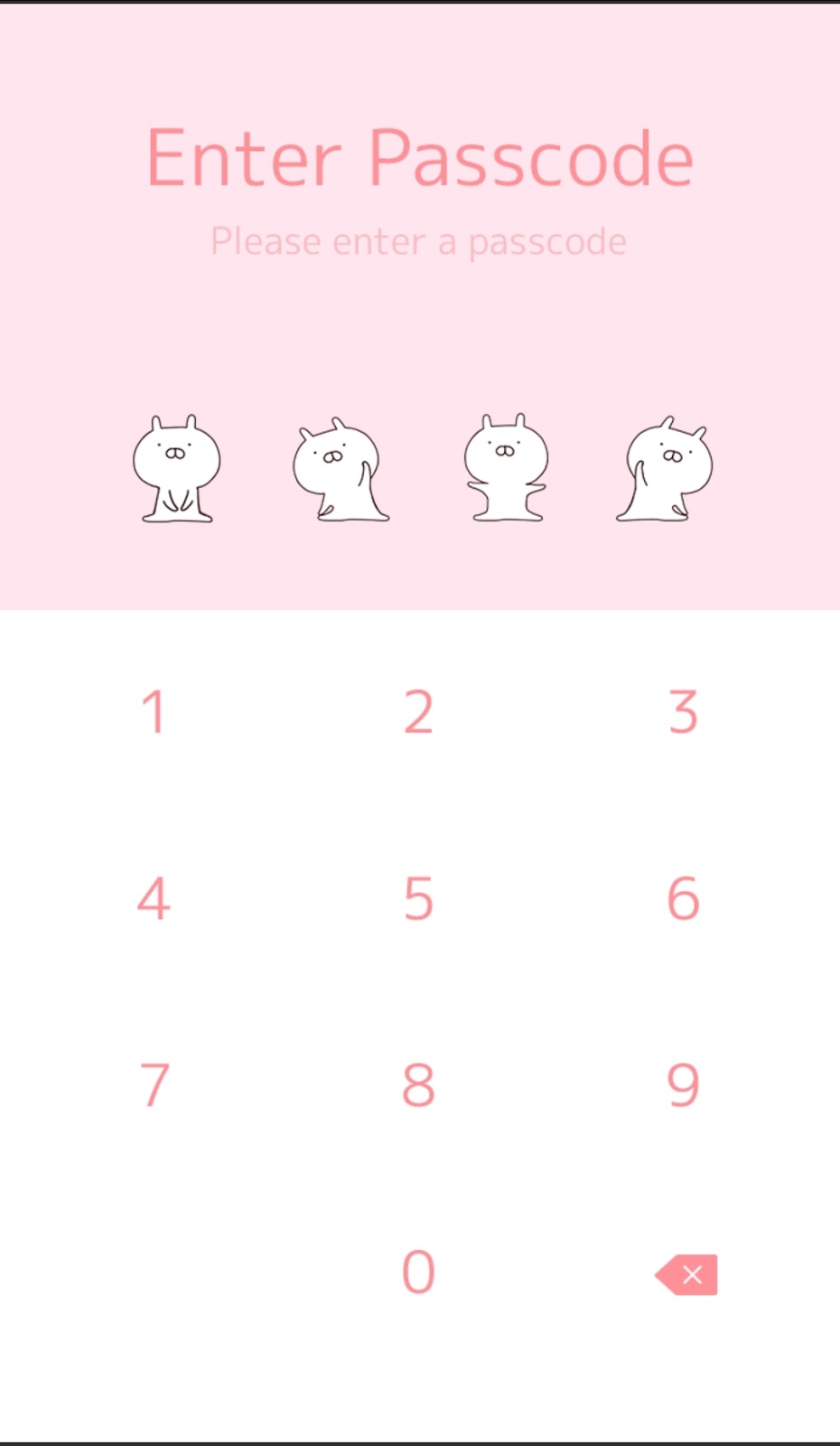Viewport: 840px width, 1446px height.
Task: Enter digit 7 for the passcode
Action: point(154,1084)
